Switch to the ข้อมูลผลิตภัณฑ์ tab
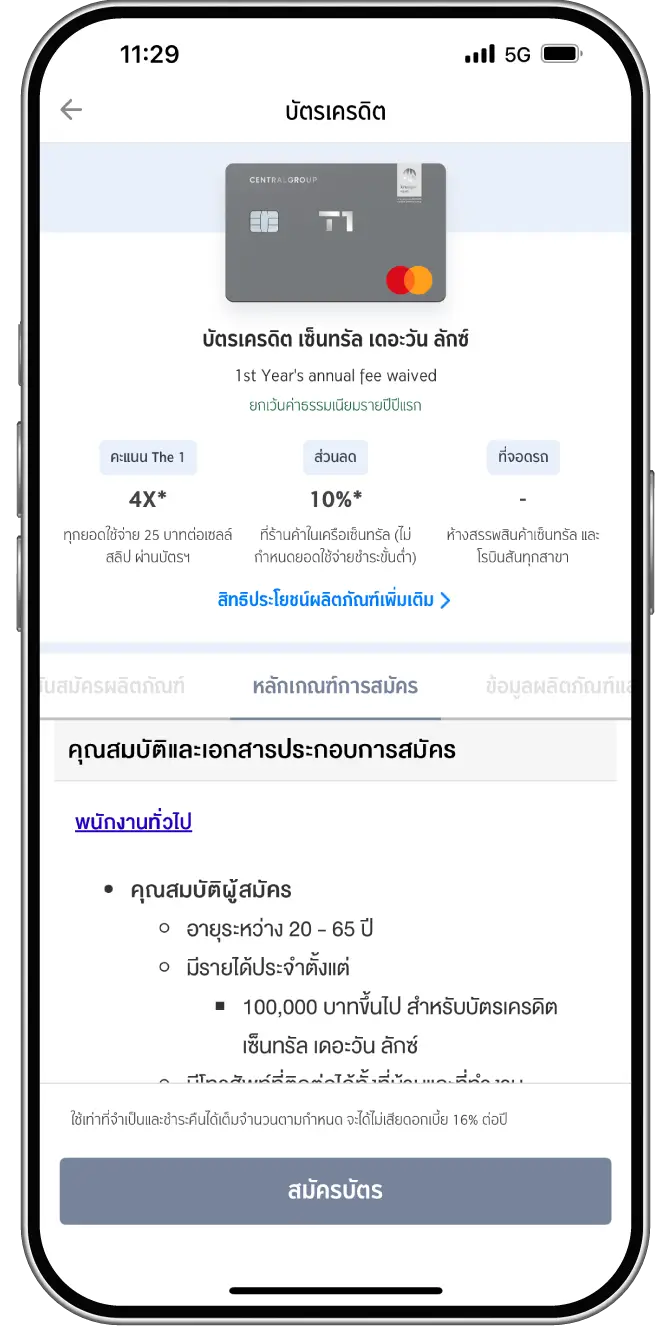 tap(558, 686)
